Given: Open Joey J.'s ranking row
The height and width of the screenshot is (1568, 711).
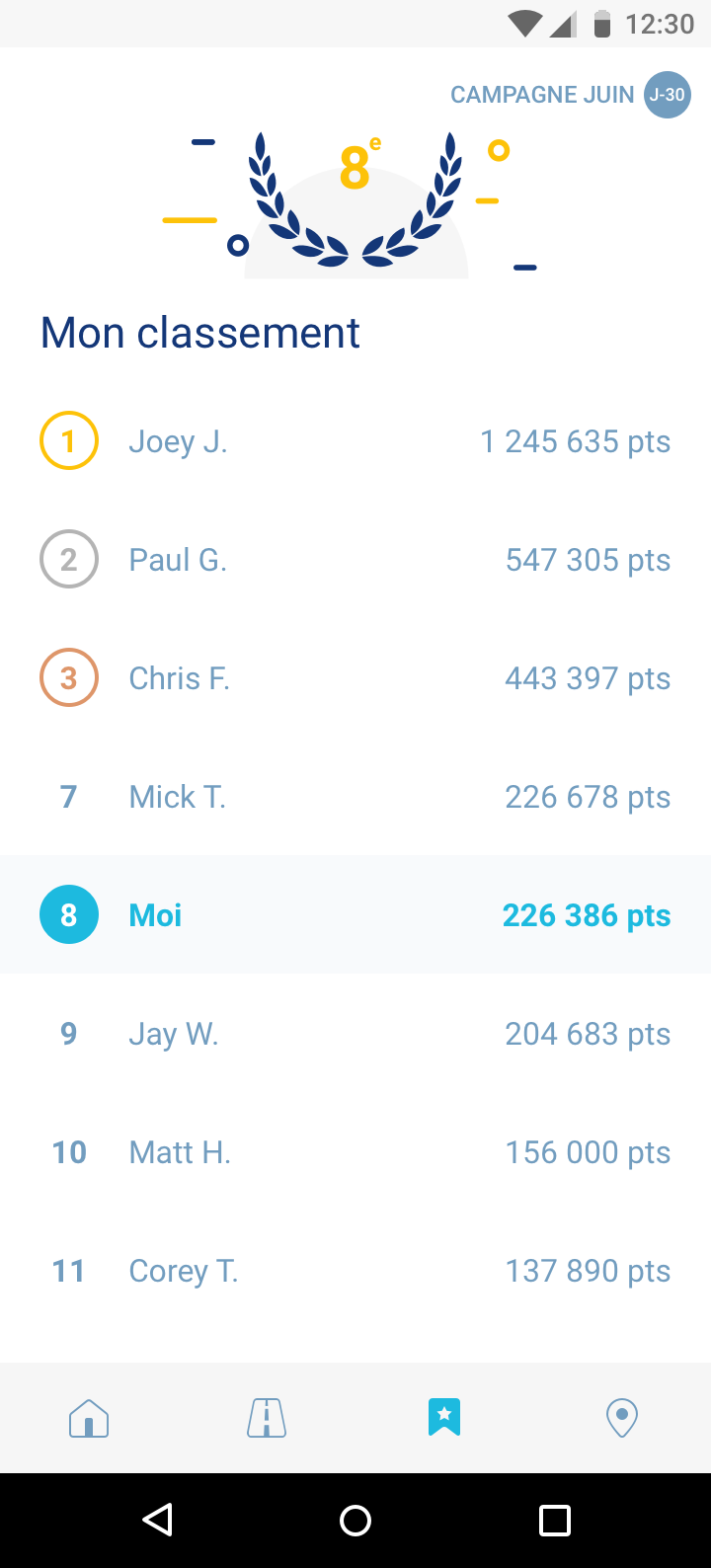Looking at the screenshot, I should point(355,440).
